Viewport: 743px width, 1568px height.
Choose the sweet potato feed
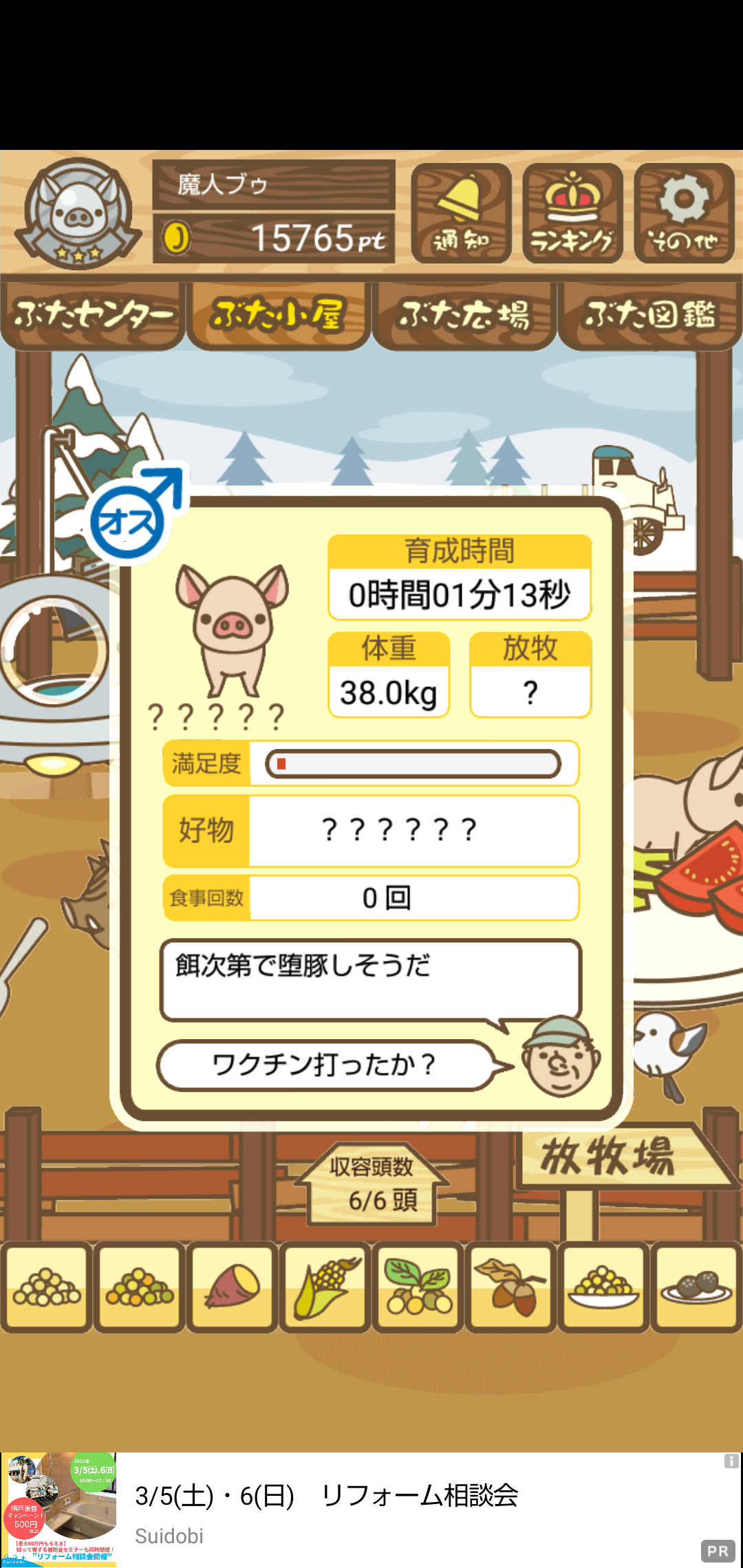233,1287
